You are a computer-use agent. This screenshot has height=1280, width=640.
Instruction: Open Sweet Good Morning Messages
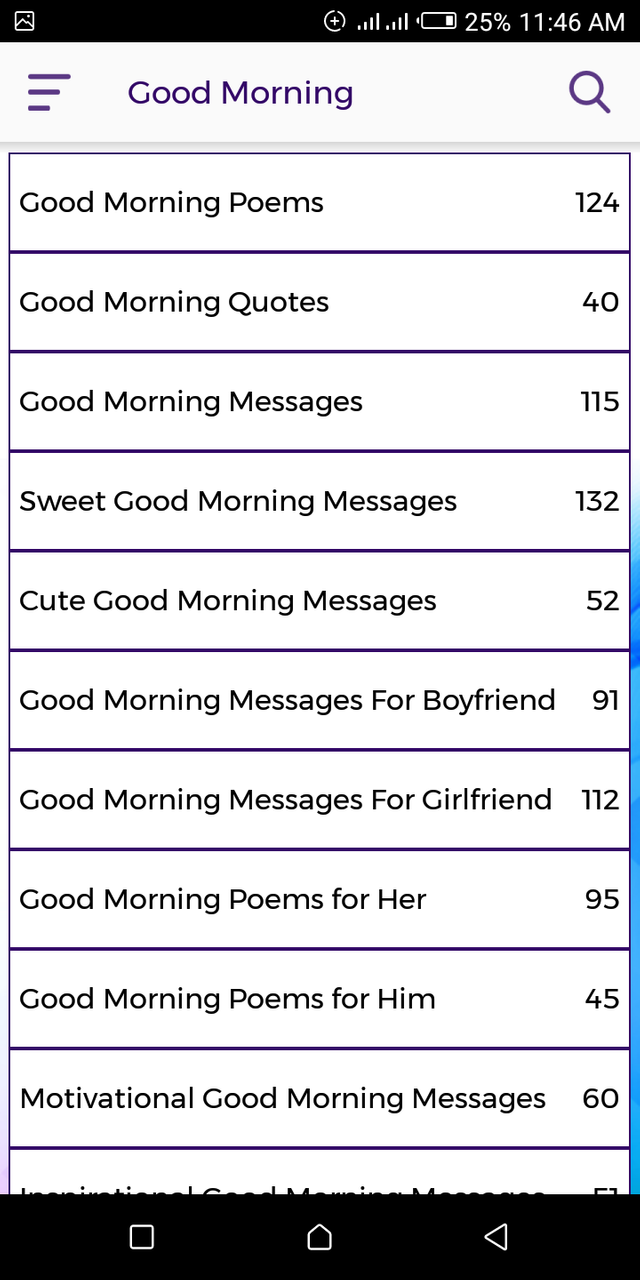click(x=320, y=501)
